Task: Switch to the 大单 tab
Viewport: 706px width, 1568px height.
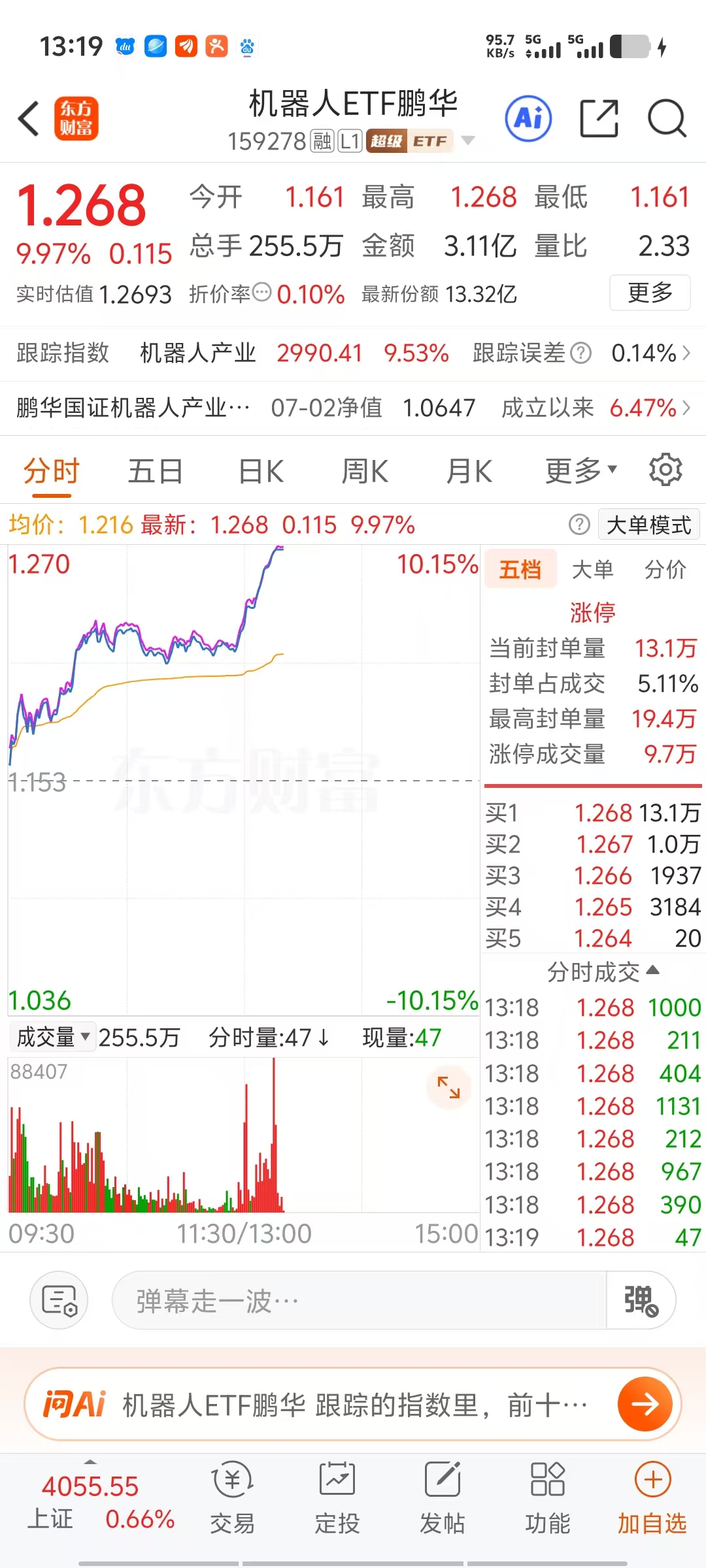Action: click(592, 570)
